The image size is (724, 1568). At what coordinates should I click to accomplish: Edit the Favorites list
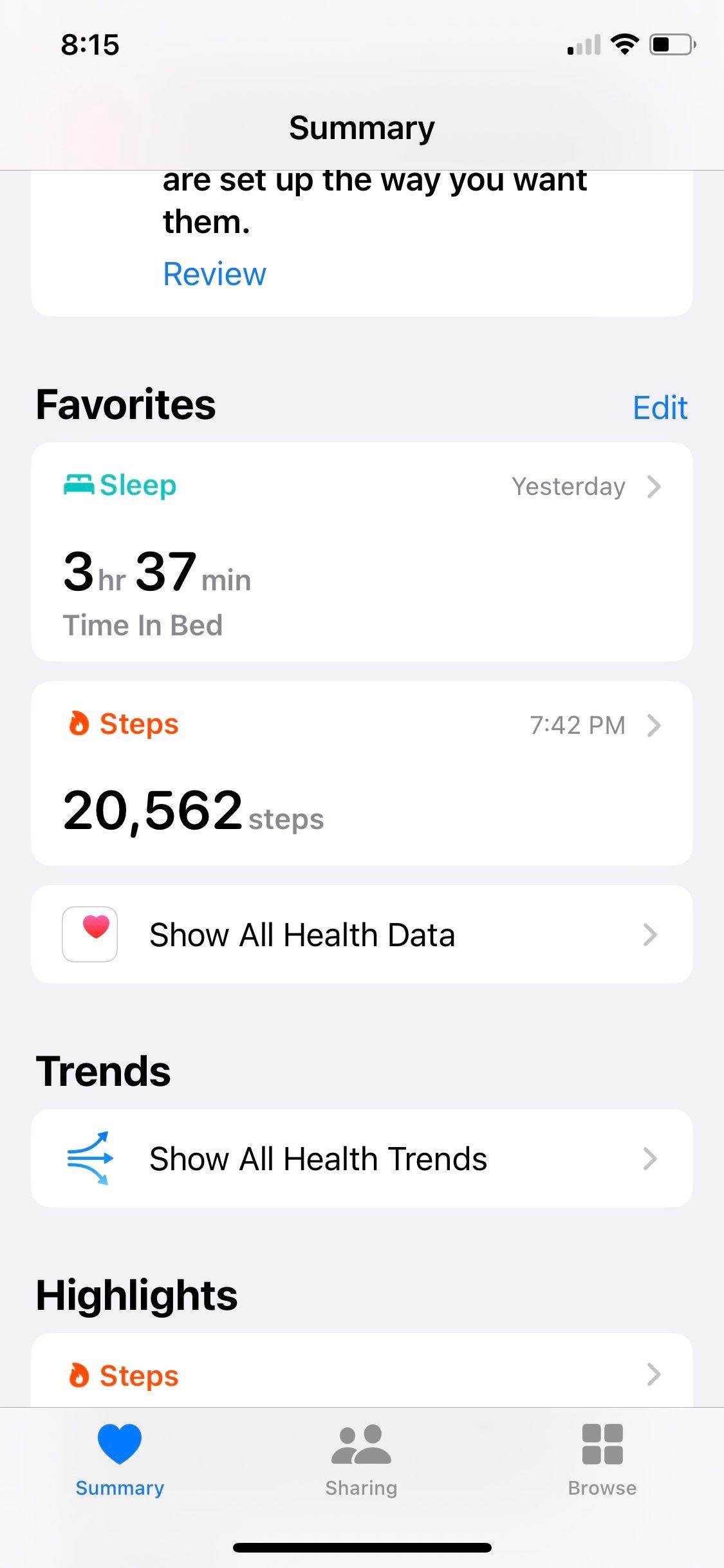pyautogui.click(x=660, y=407)
